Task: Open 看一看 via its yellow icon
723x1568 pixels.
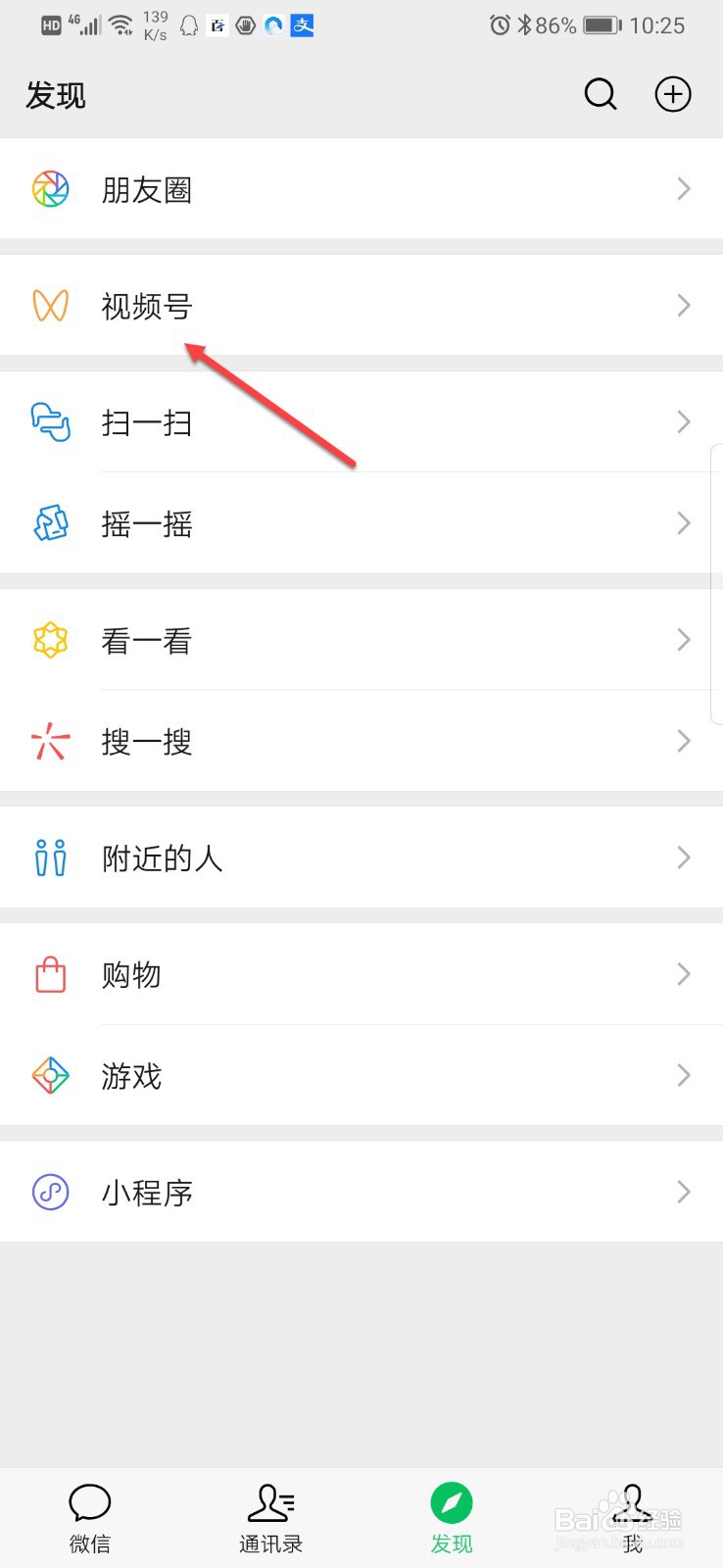Action: [50, 640]
